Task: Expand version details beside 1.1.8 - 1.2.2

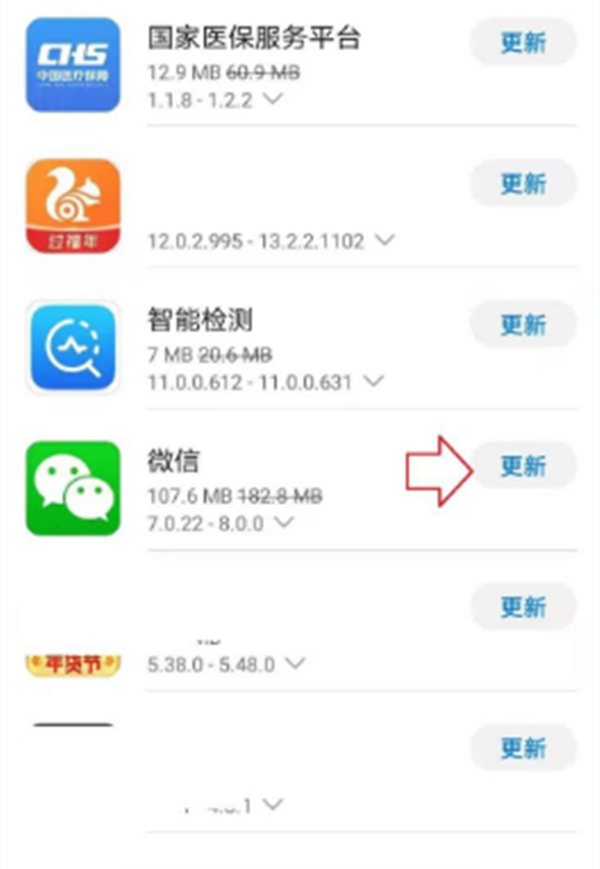Action: (x=274, y=100)
